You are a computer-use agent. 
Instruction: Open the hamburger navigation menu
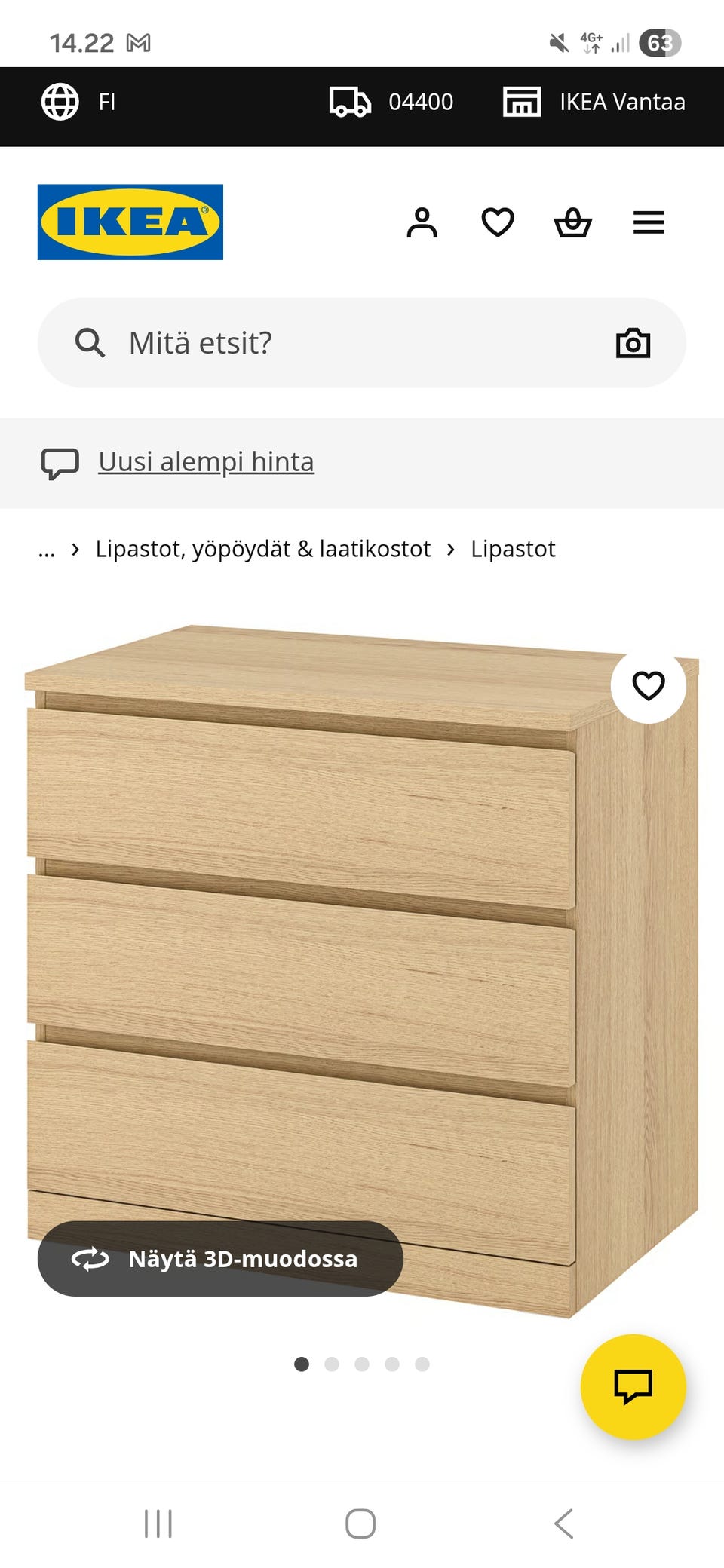648,222
